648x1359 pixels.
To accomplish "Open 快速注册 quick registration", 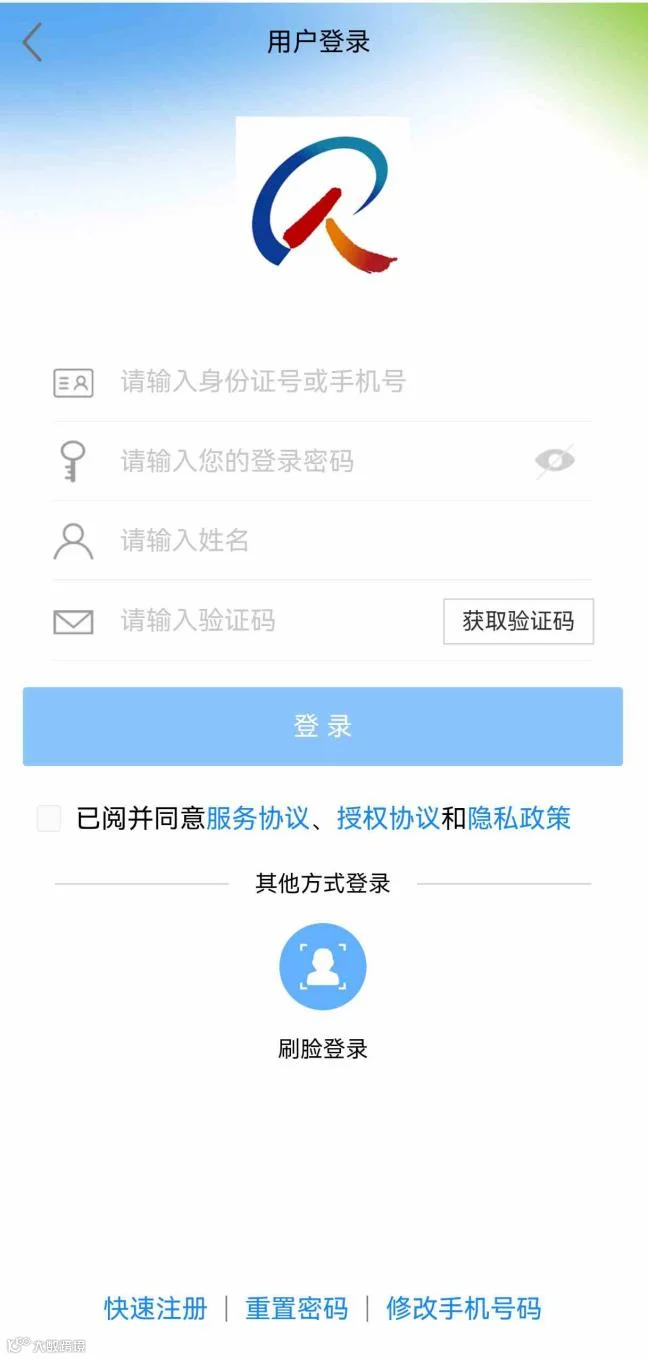I will click(x=156, y=1308).
